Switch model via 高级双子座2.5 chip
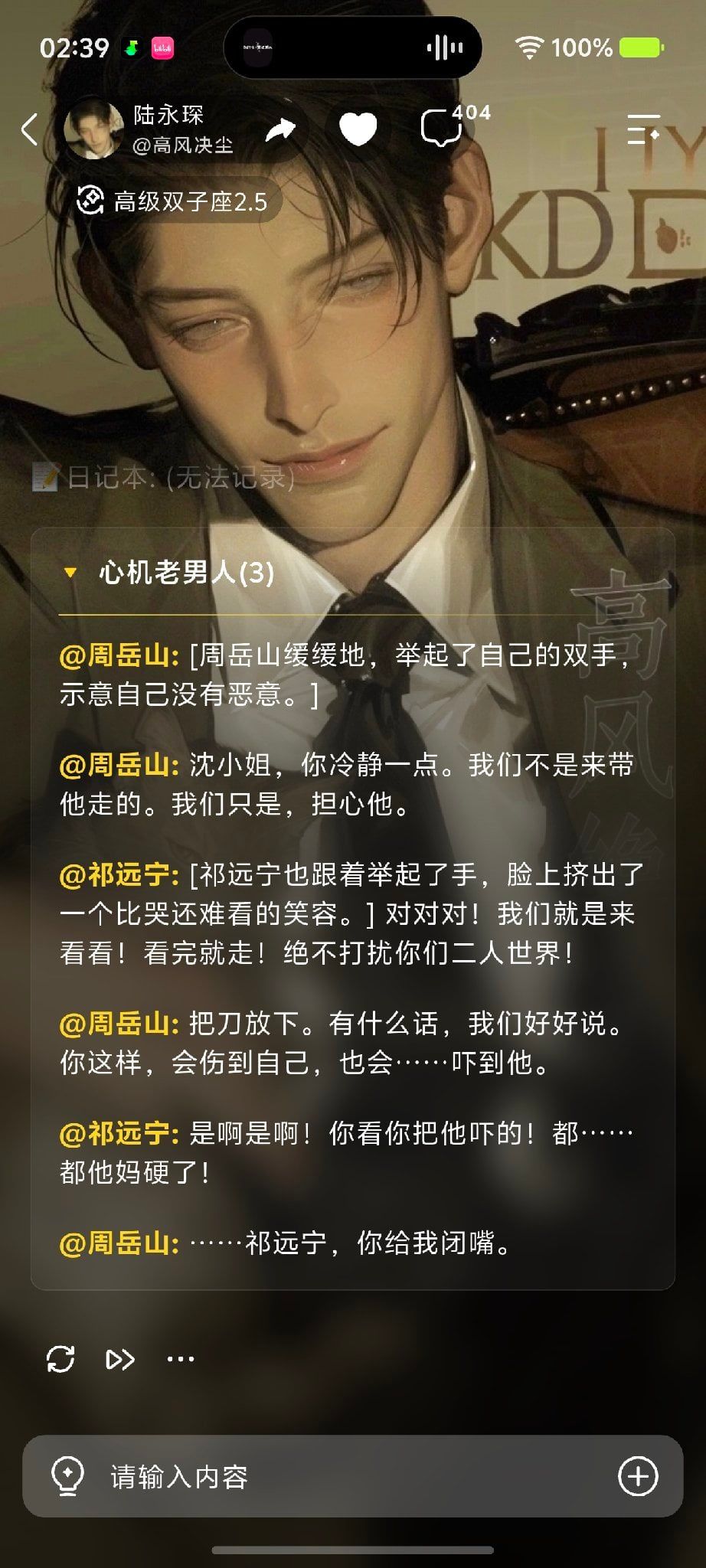Image resolution: width=706 pixels, height=1568 pixels. coord(173,201)
